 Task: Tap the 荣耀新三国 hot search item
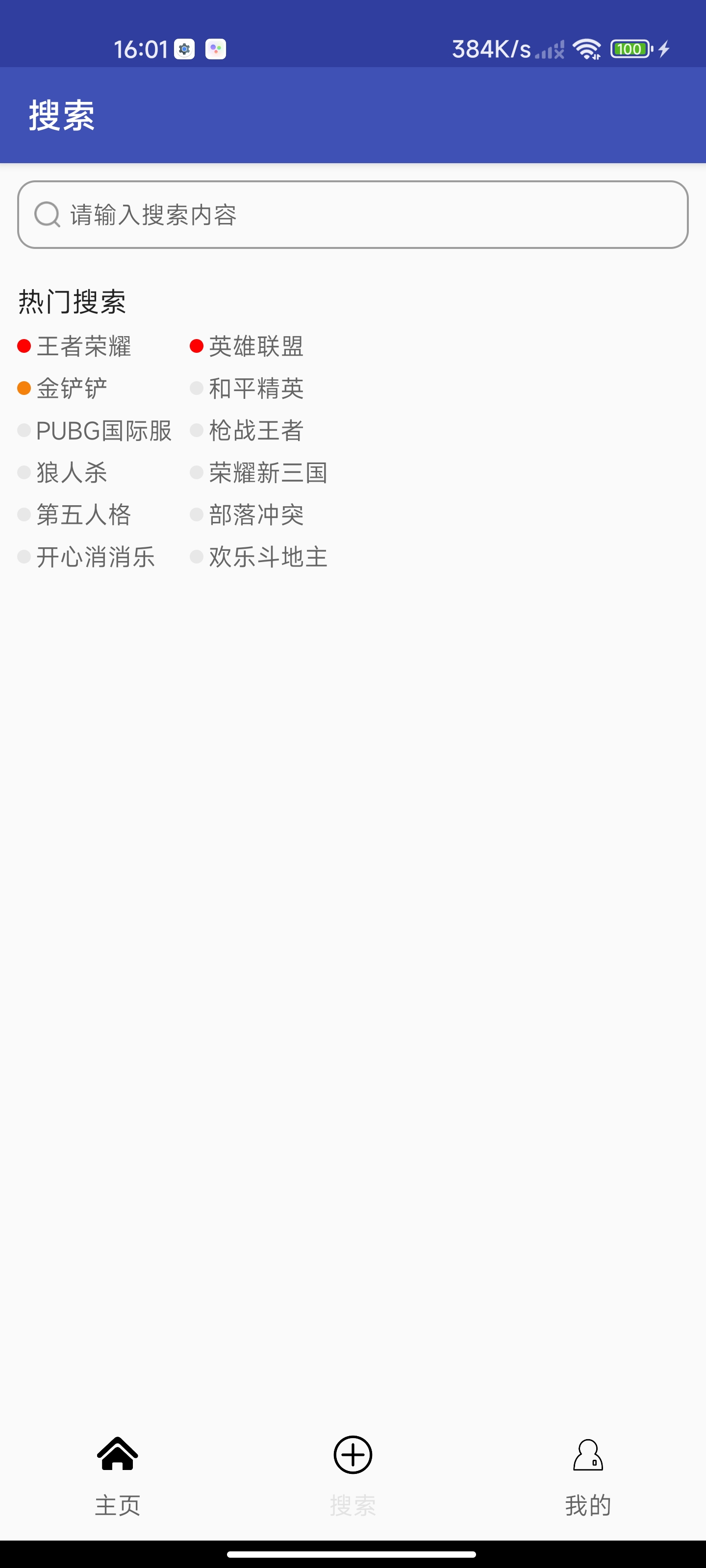(x=268, y=473)
